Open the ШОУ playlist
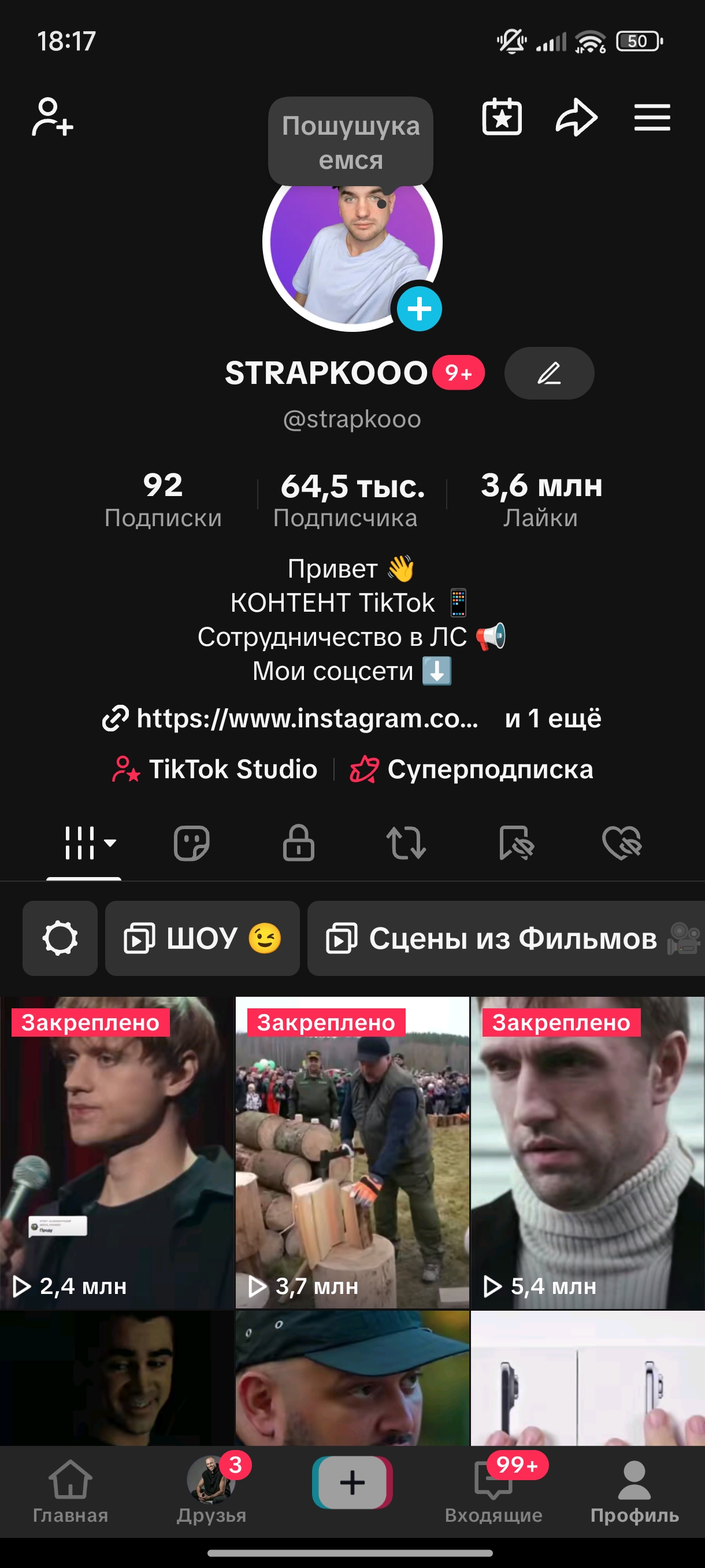The image size is (705, 1568). (203, 938)
